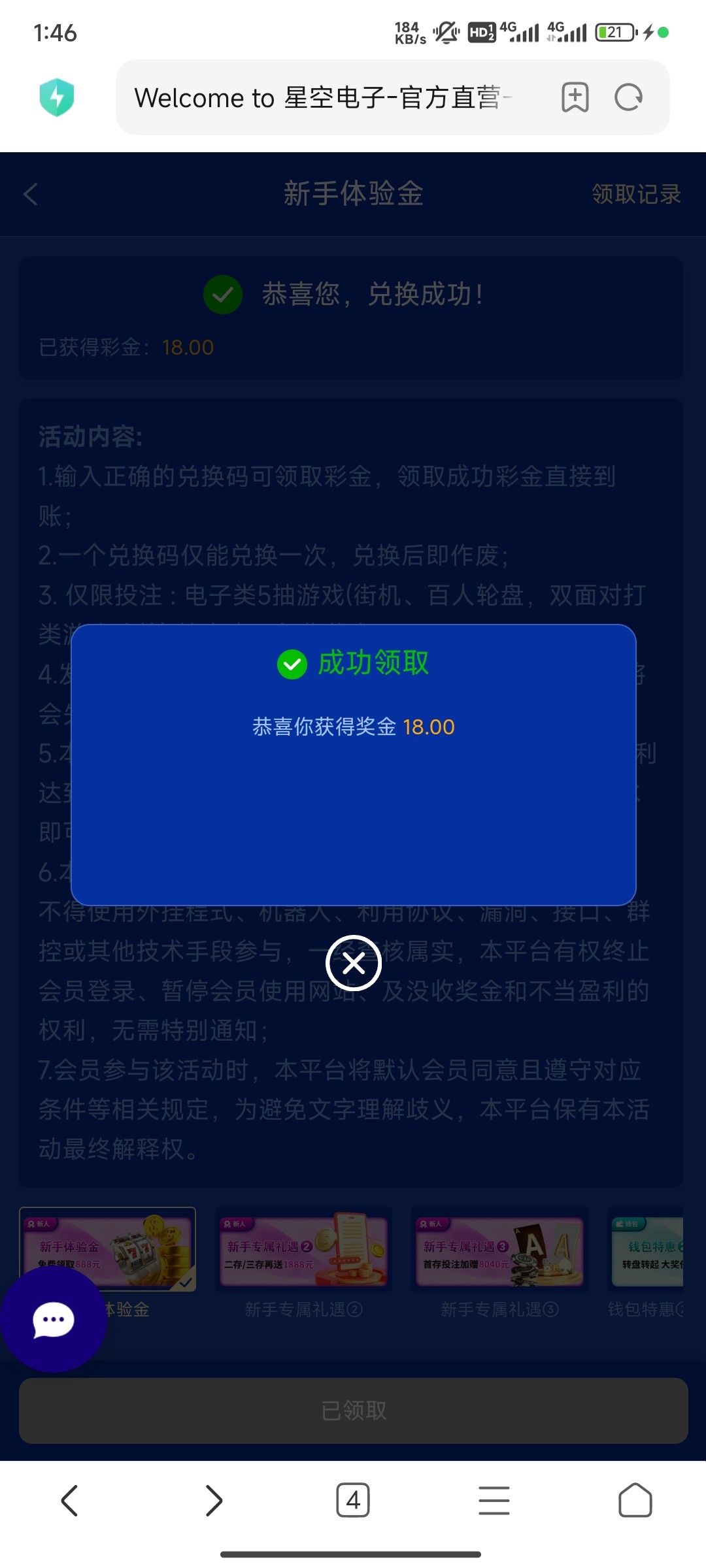Bookmark this page in the browser
The height and width of the screenshot is (1568, 706).
coord(575,98)
